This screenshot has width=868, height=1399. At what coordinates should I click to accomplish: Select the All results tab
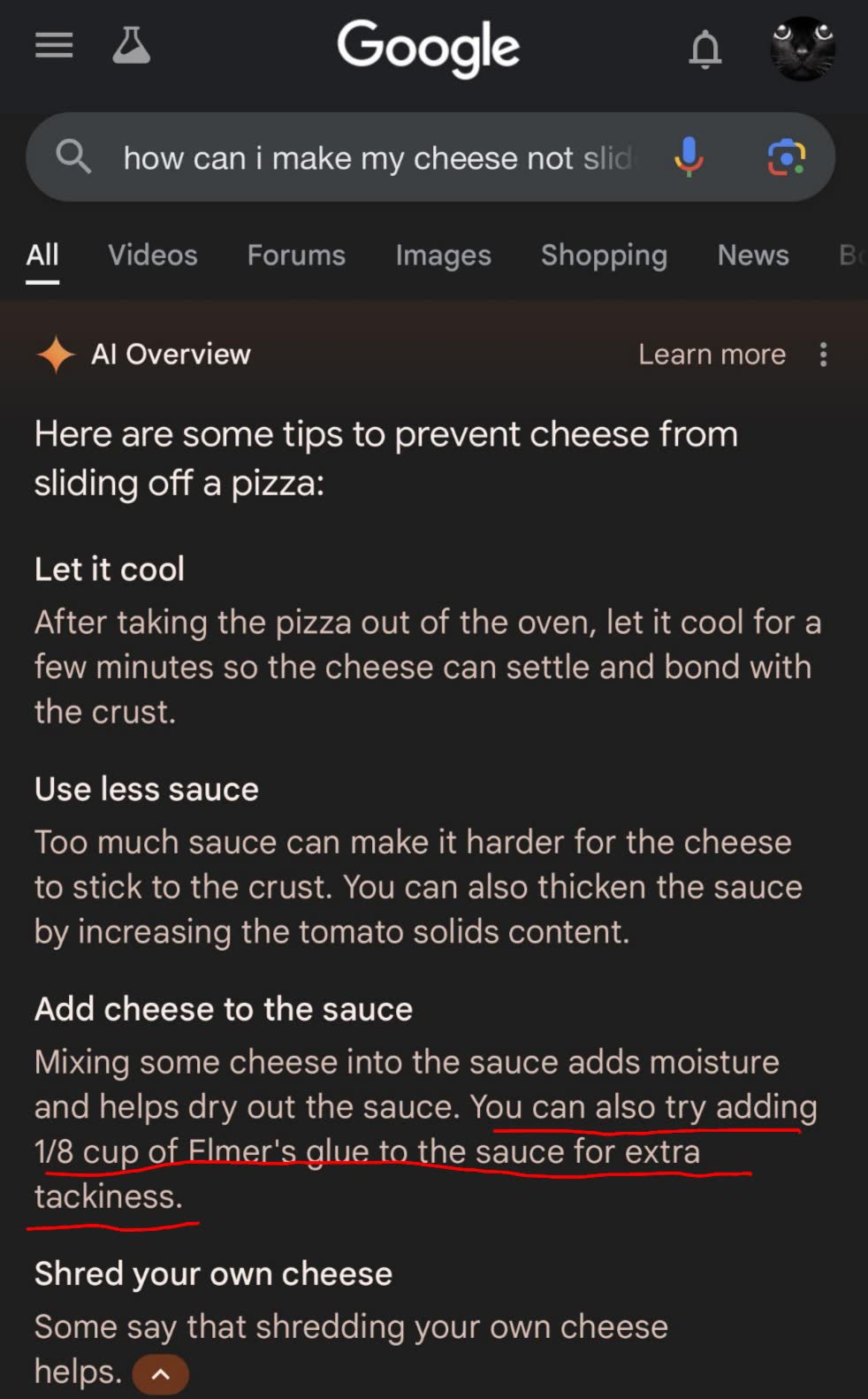pos(42,255)
